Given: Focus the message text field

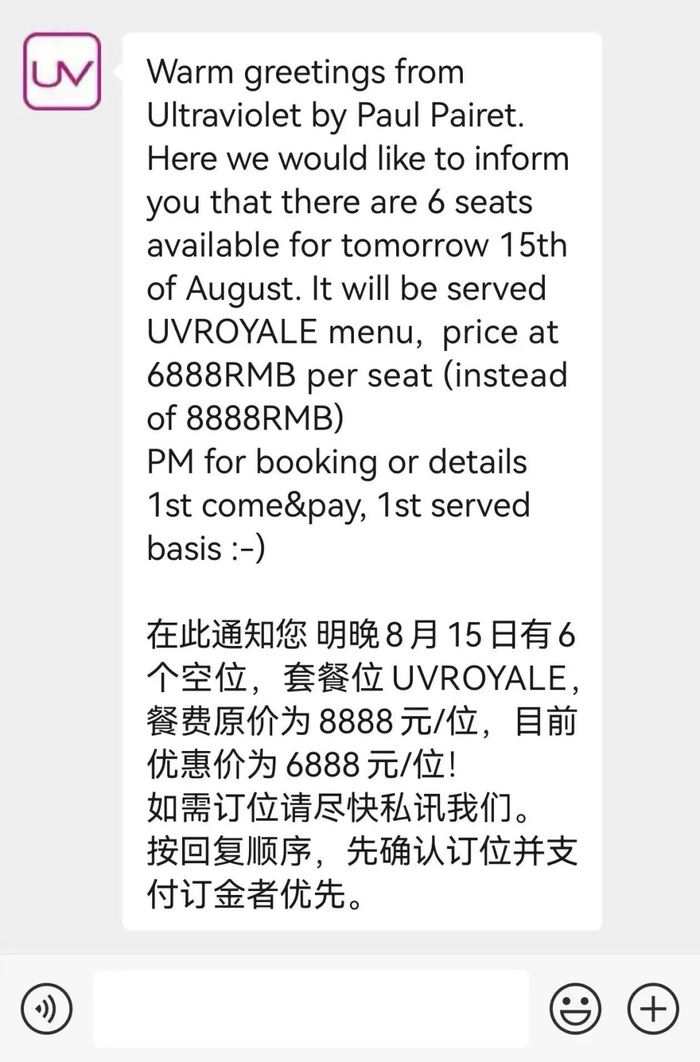Looking at the screenshot, I should pyautogui.click(x=310, y=1008).
